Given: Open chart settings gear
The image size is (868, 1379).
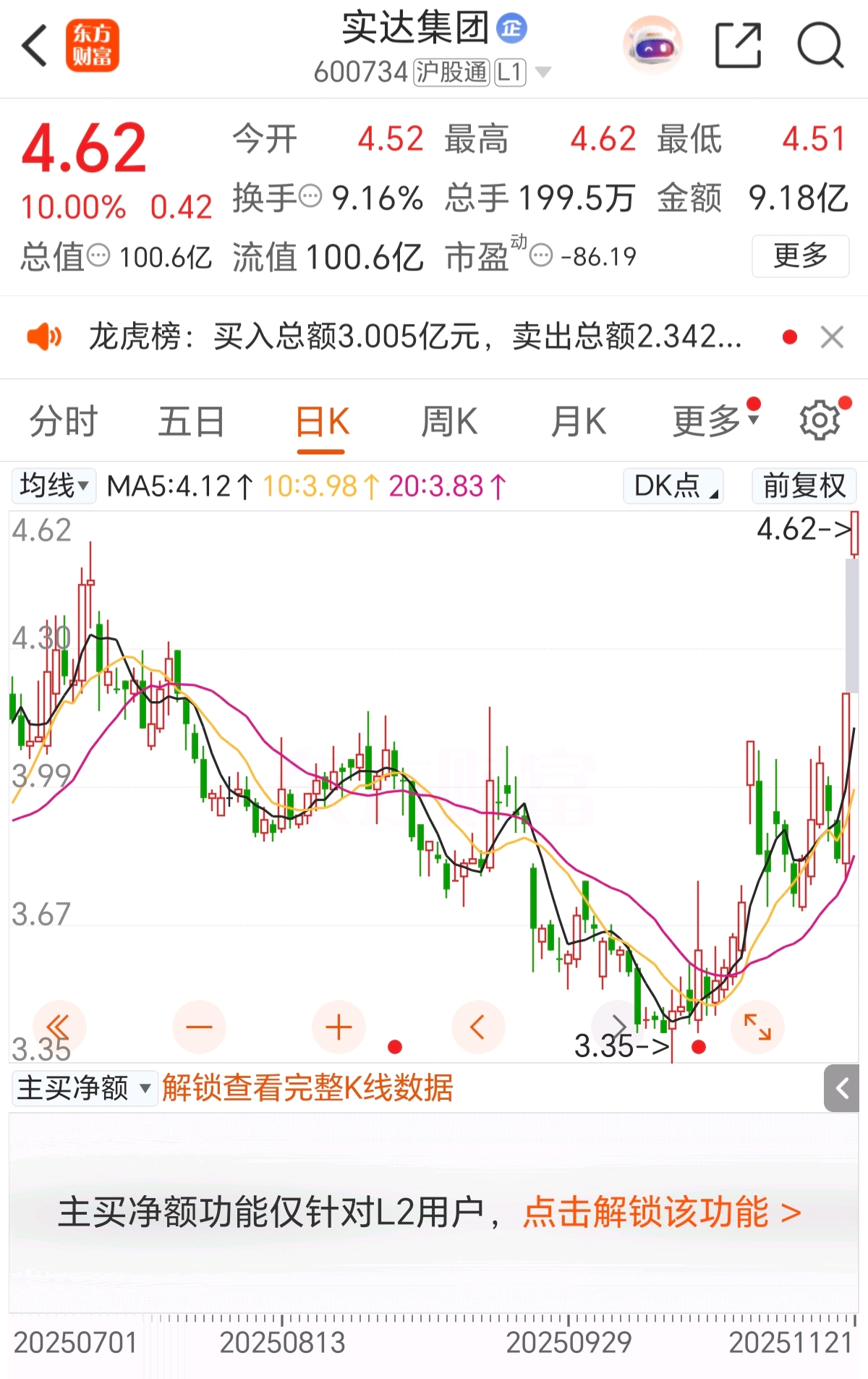Looking at the screenshot, I should pos(820,420).
